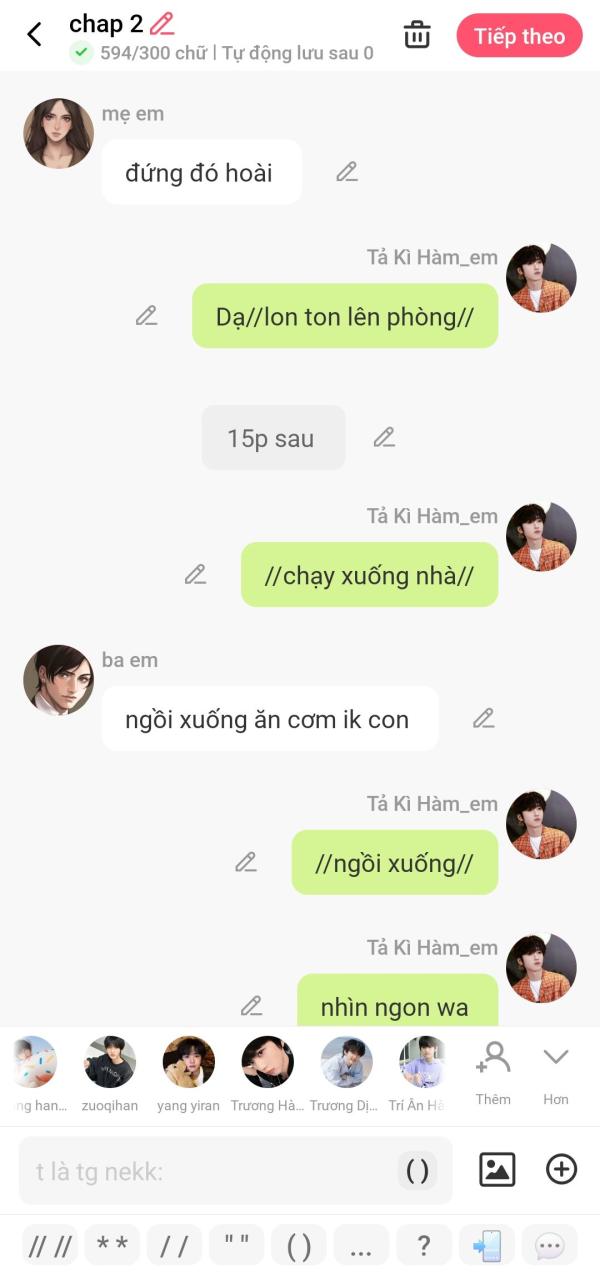Viewport: 600px width, 1278px height.
Task: Open the speech bubble option
Action: (549, 1246)
